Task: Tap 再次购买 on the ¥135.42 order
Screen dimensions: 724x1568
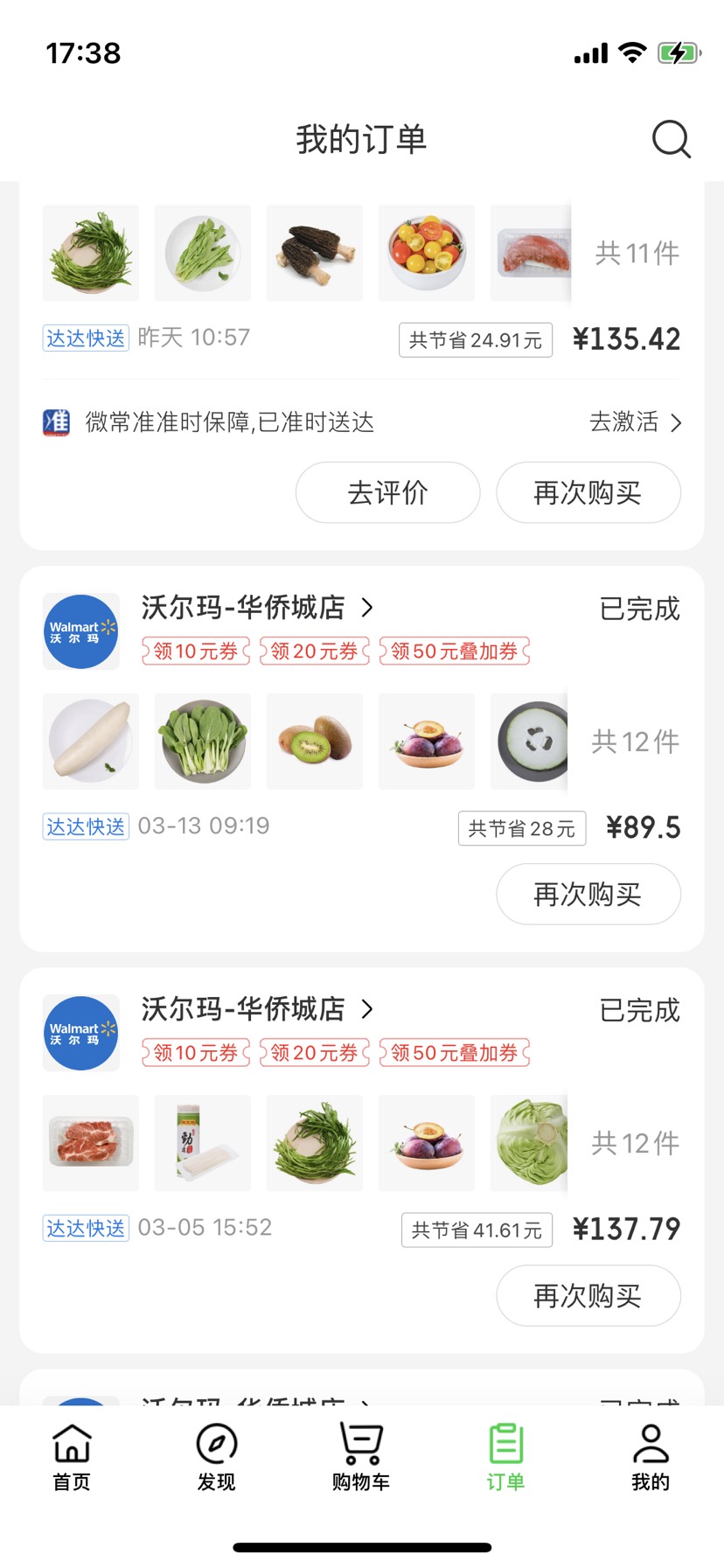Action: coord(588,492)
